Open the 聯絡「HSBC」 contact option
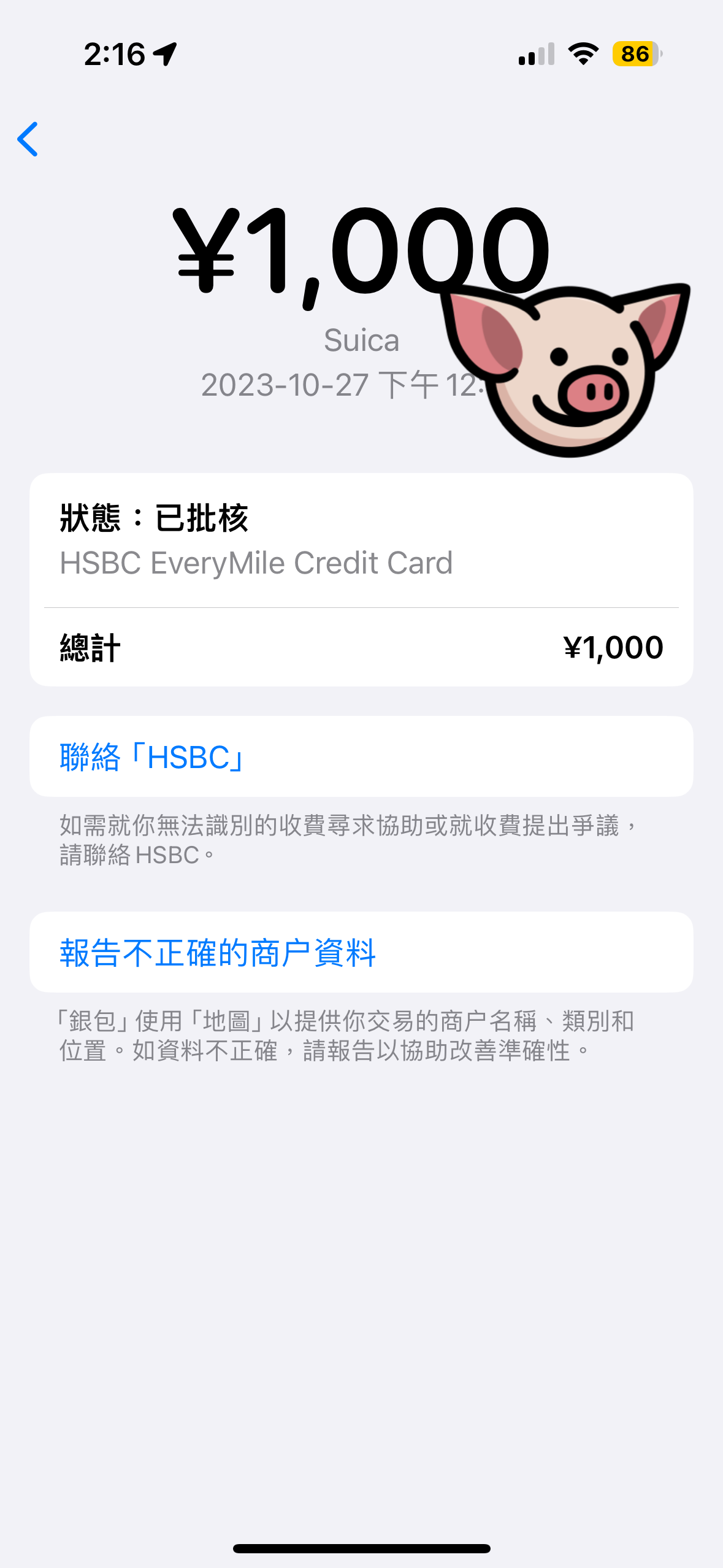The width and height of the screenshot is (723, 1568). click(361, 756)
